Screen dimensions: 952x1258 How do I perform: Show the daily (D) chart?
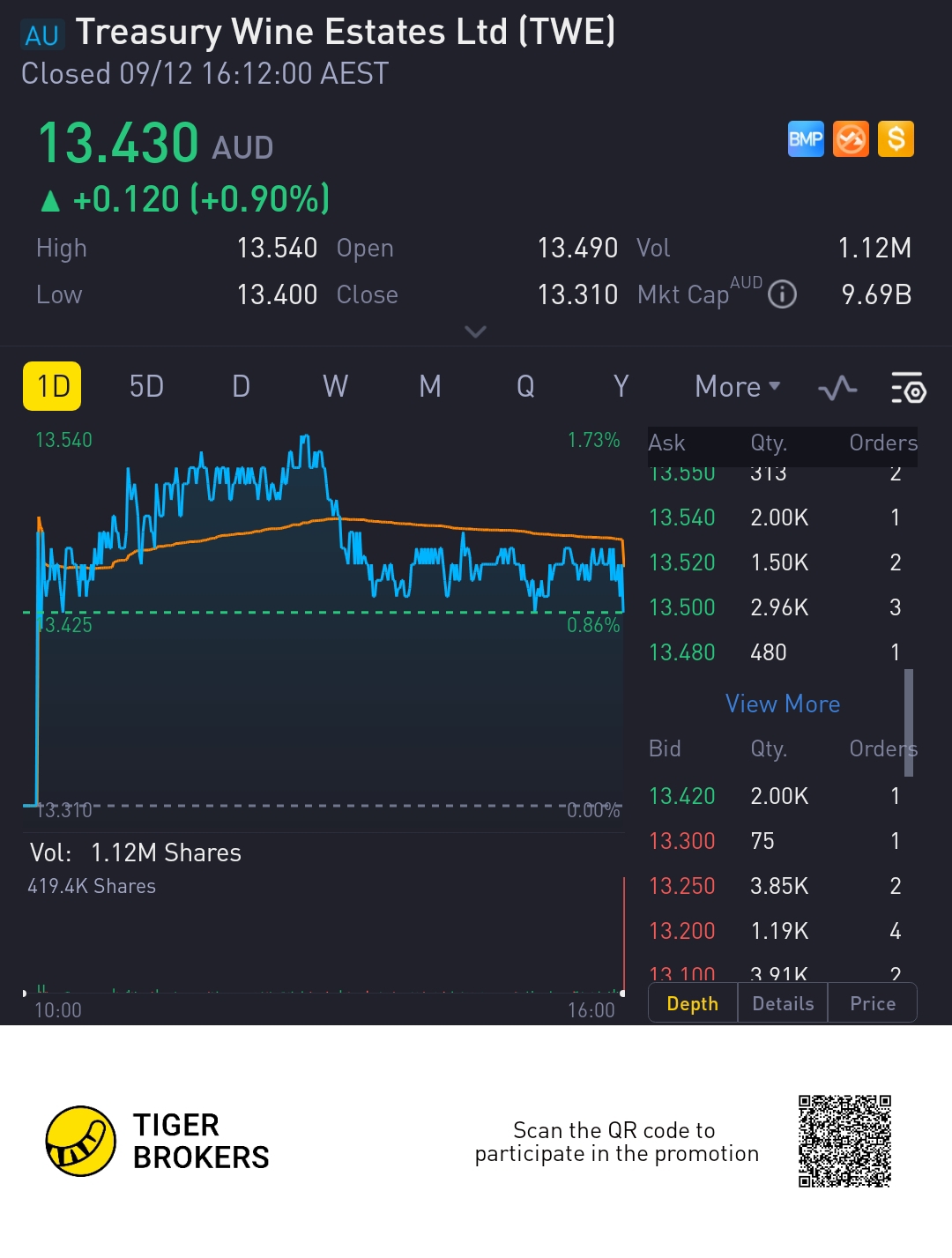coord(241,386)
